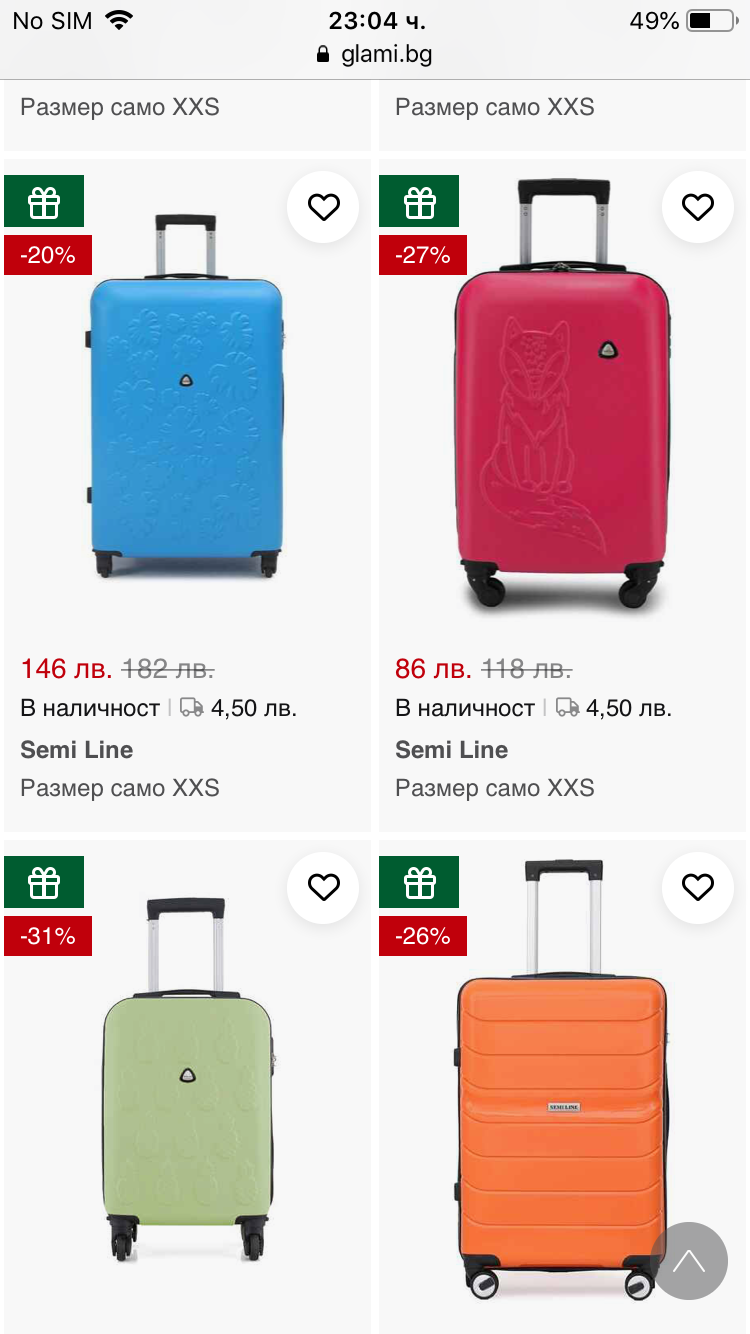Tap the glami.bg address bar

tap(374, 54)
